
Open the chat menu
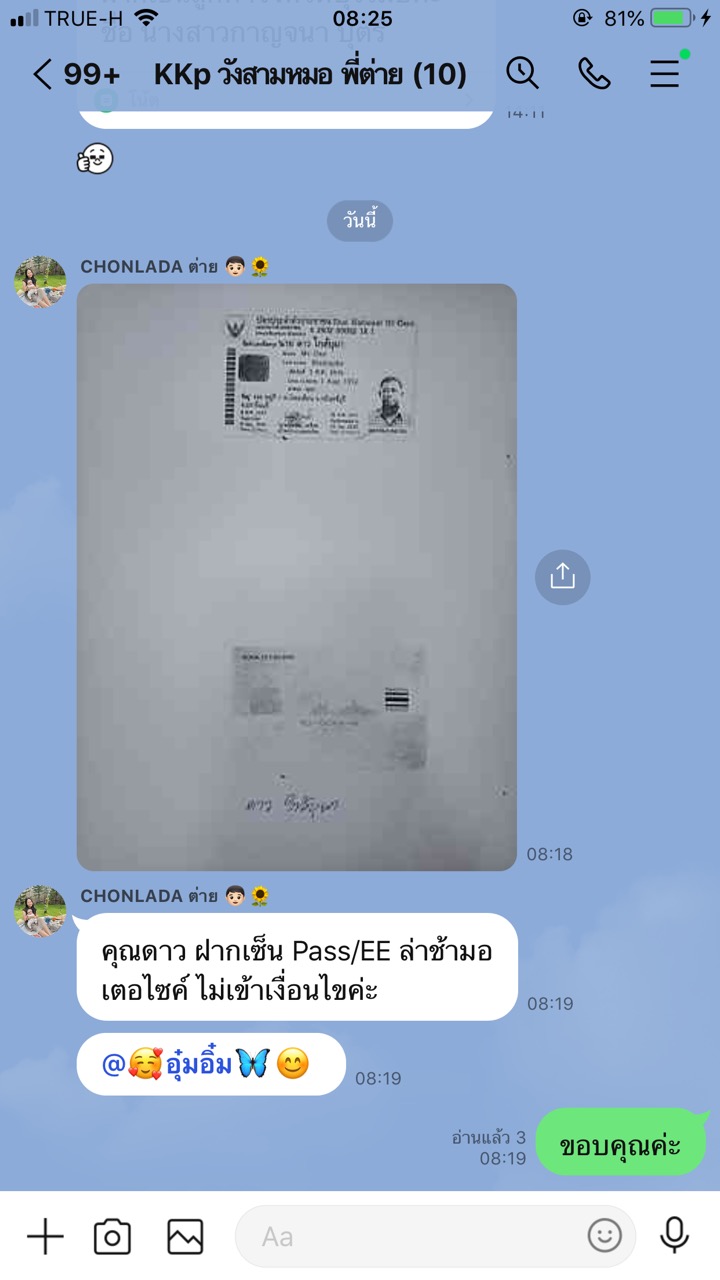(x=666, y=73)
